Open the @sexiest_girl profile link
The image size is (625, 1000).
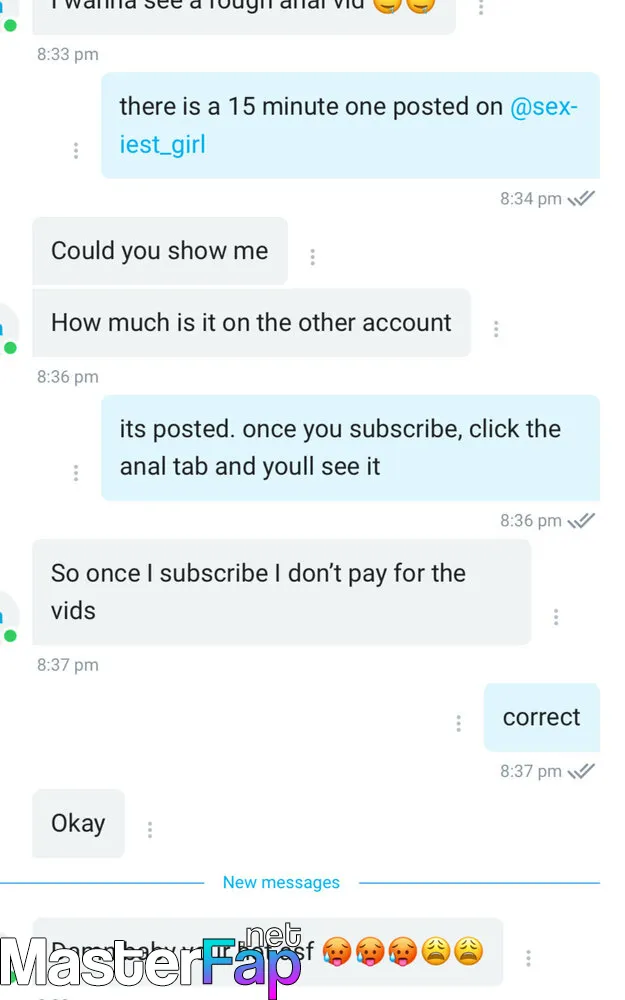pos(349,125)
